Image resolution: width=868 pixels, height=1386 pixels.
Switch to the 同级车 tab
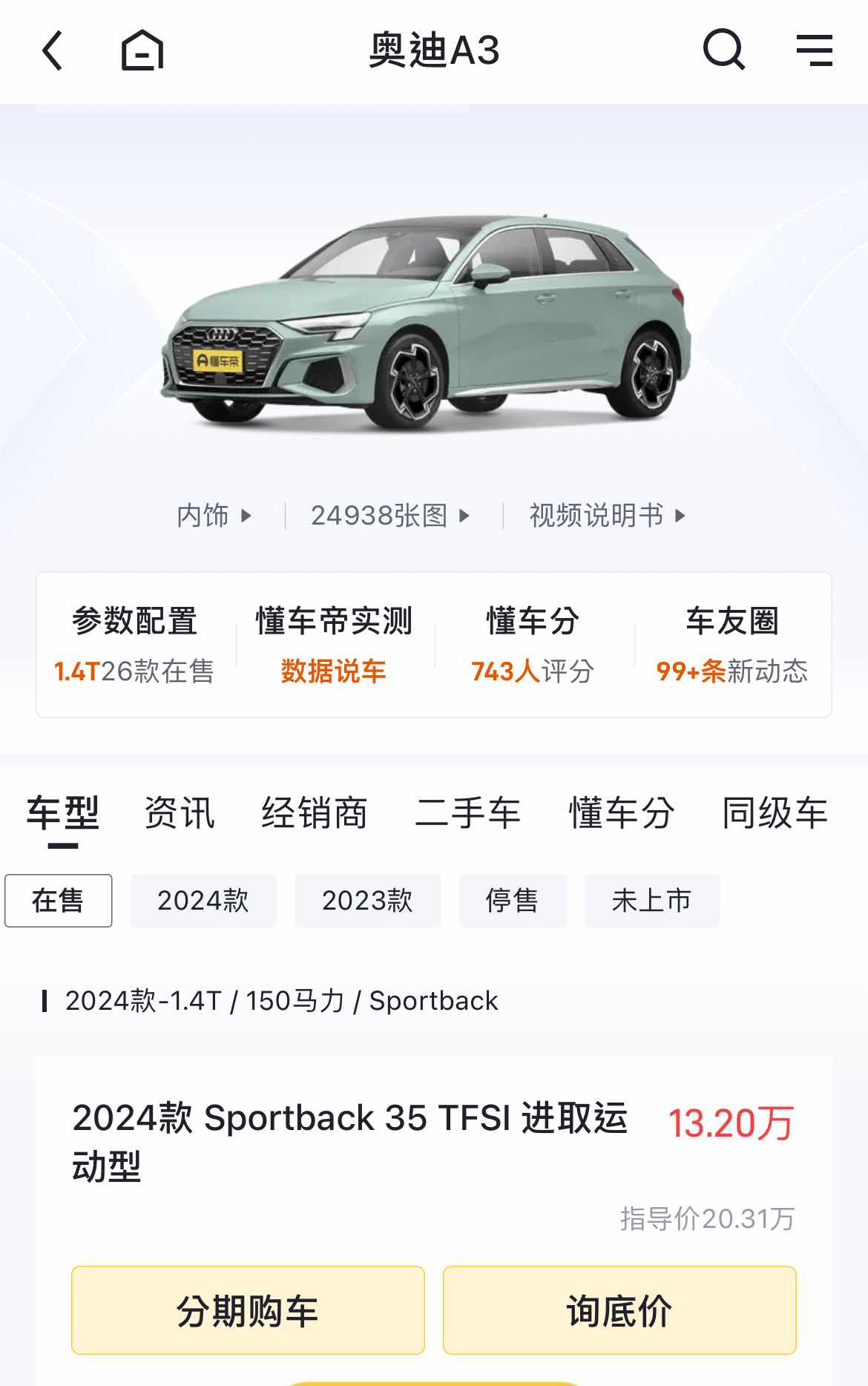coord(775,813)
